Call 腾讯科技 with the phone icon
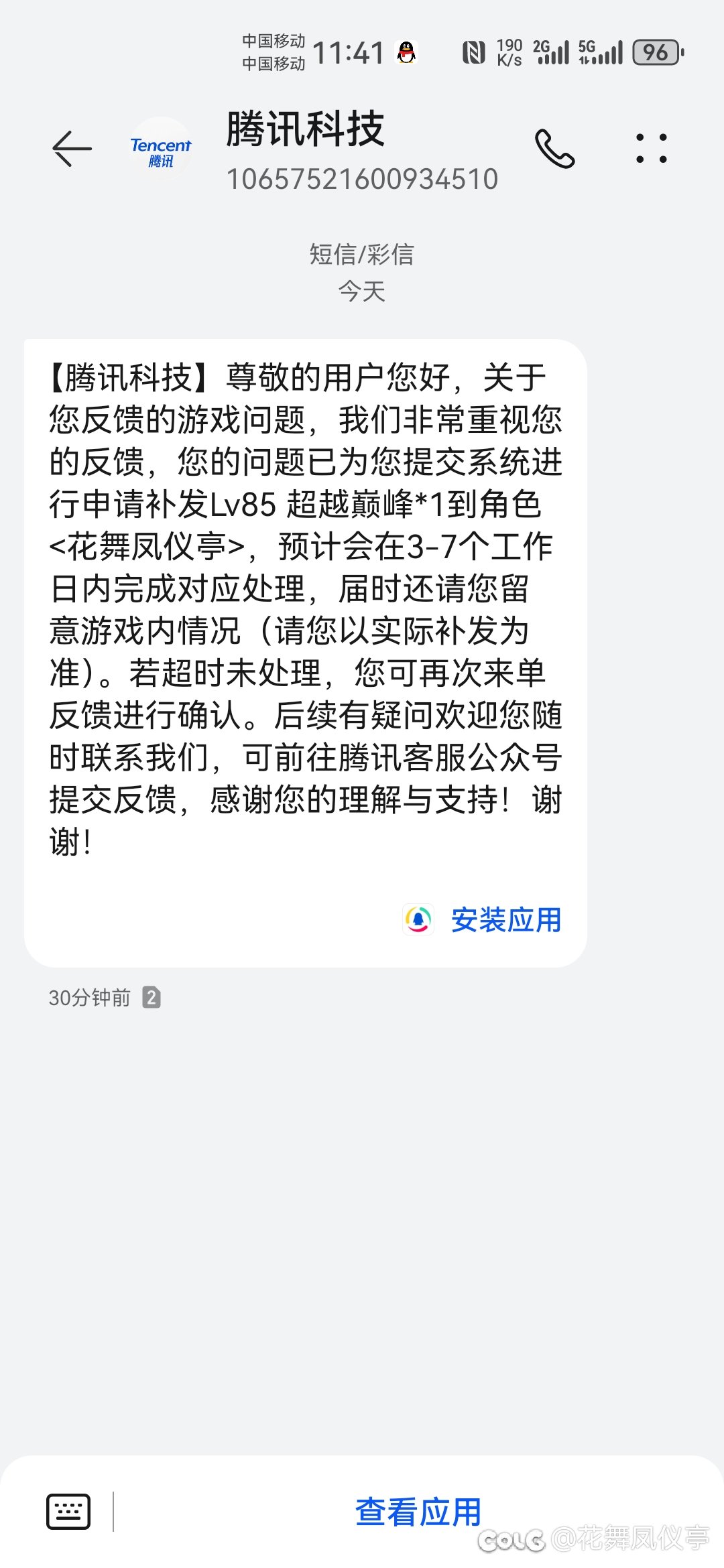Image resolution: width=724 pixels, height=1568 pixels. (554, 149)
